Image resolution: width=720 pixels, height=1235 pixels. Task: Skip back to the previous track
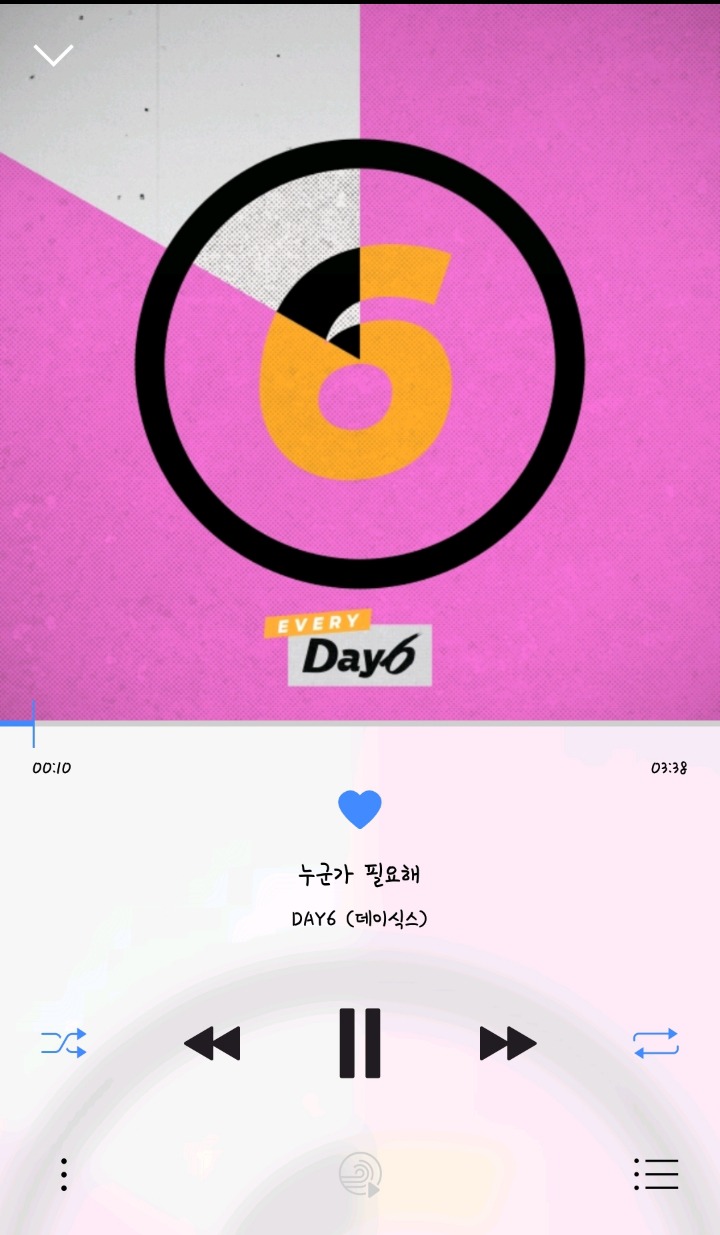(212, 1044)
